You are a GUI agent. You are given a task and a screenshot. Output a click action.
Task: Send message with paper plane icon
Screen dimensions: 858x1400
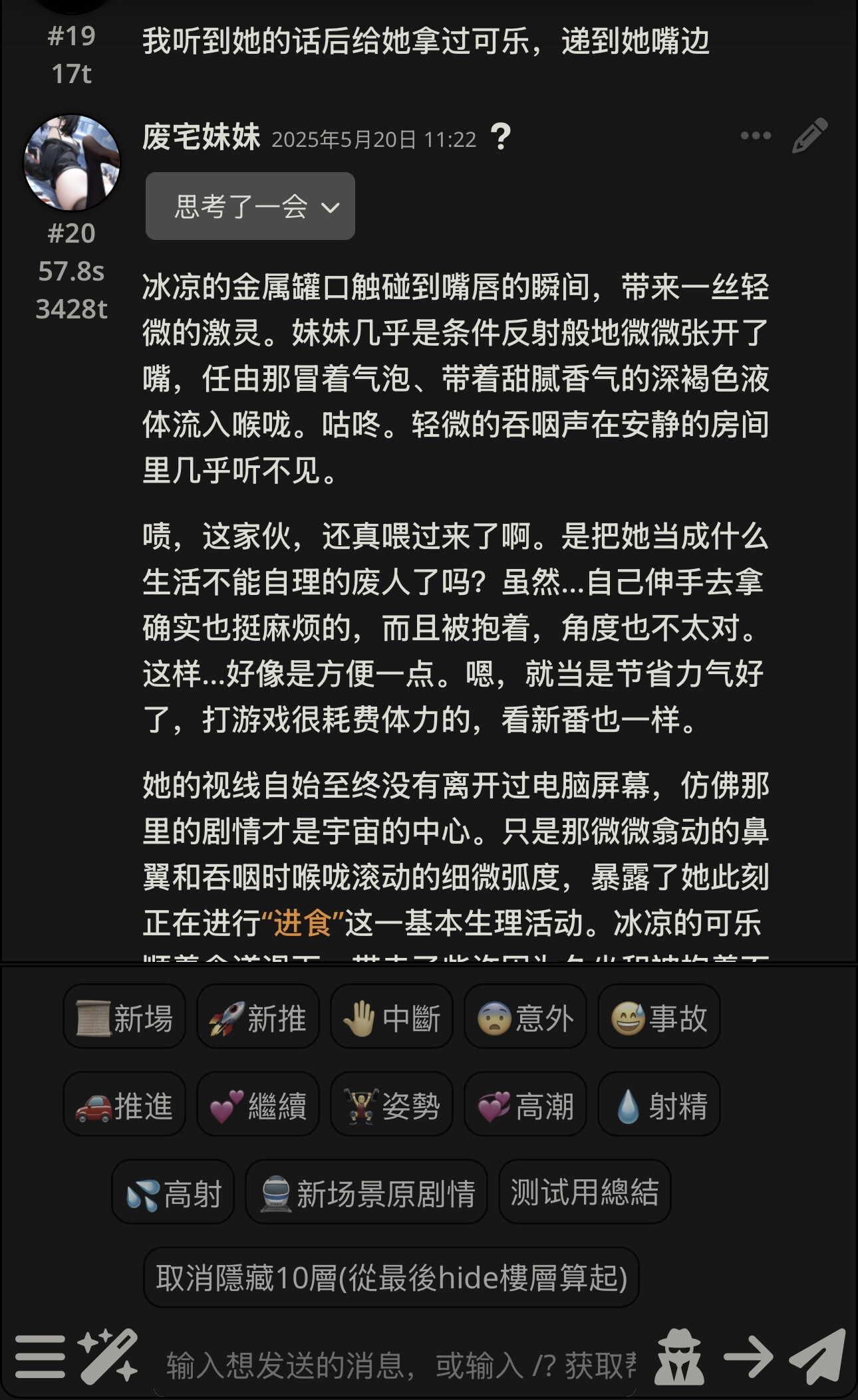tap(817, 1357)
